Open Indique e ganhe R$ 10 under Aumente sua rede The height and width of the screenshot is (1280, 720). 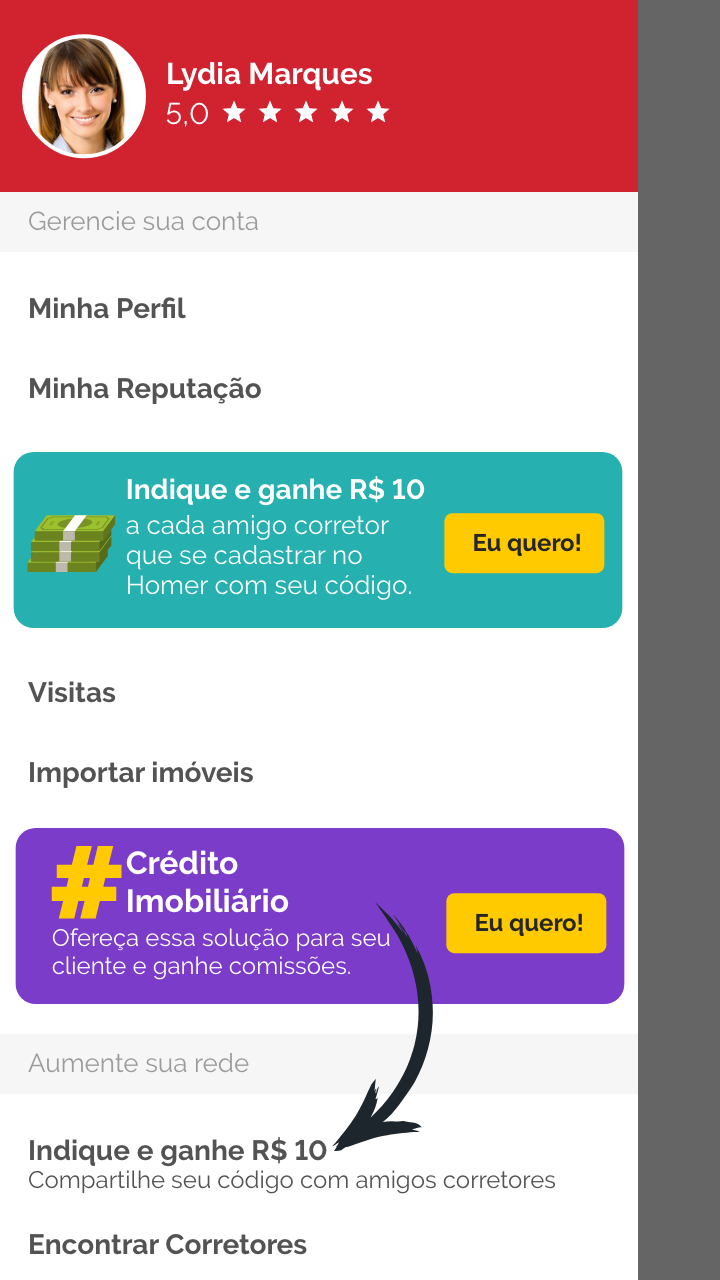coord(319,1164)
